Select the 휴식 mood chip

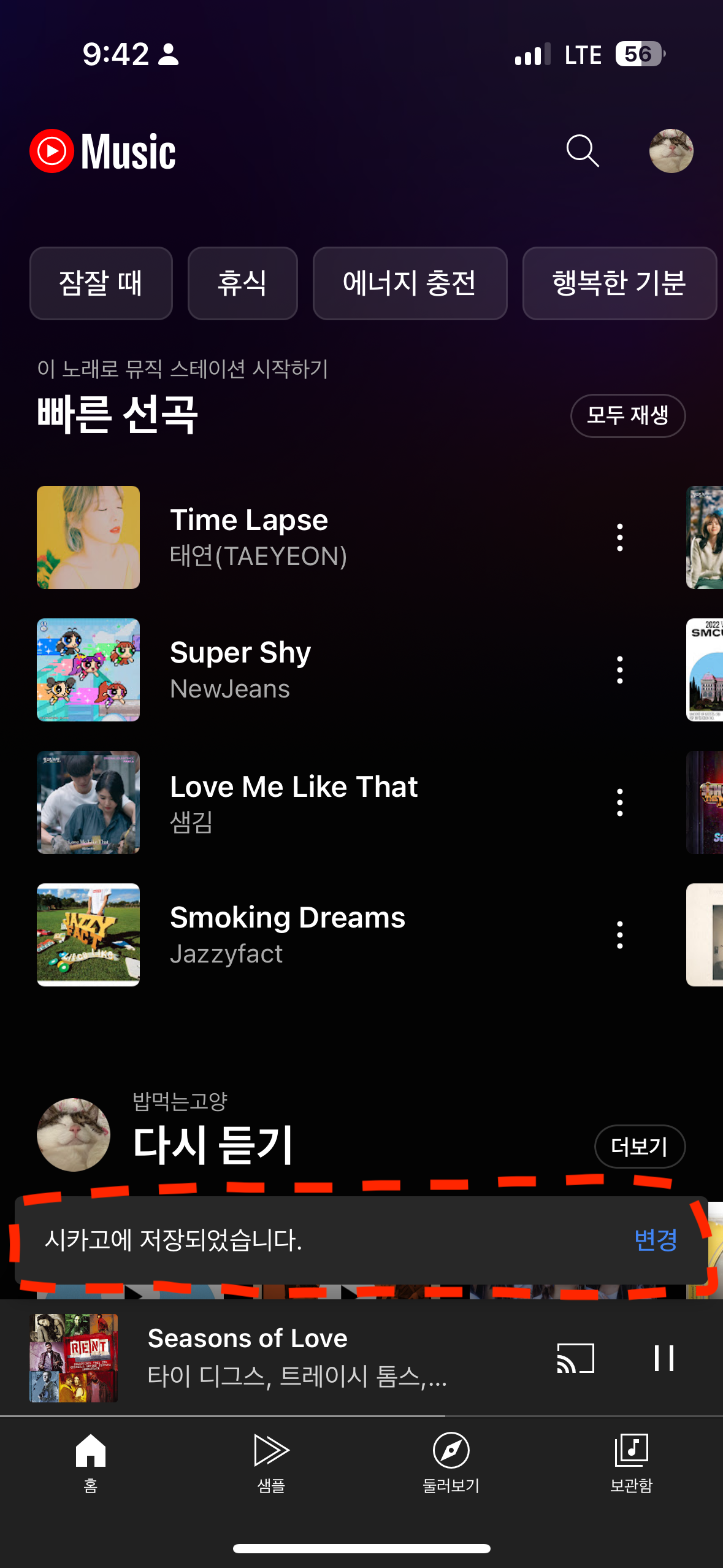pyautogui.click(x=243, y=283)
